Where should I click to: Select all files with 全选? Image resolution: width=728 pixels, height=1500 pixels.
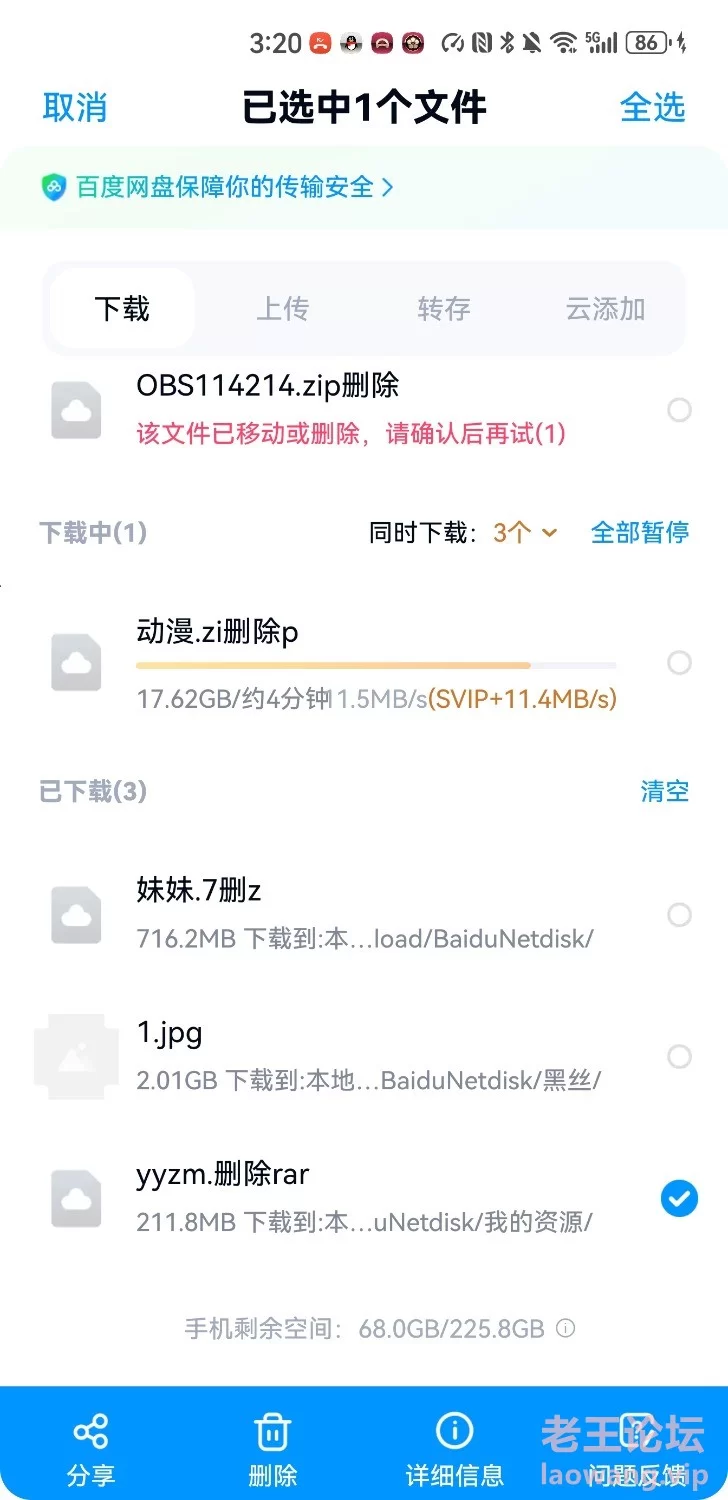click(x=652, y=107)
